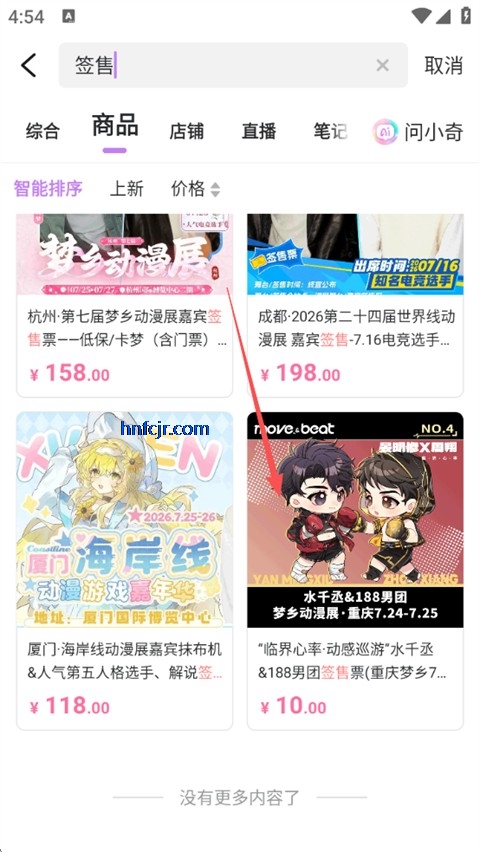Switch to the 综合 tab
The width and height of the screenshot is (480, 852).
coord(42,131)
